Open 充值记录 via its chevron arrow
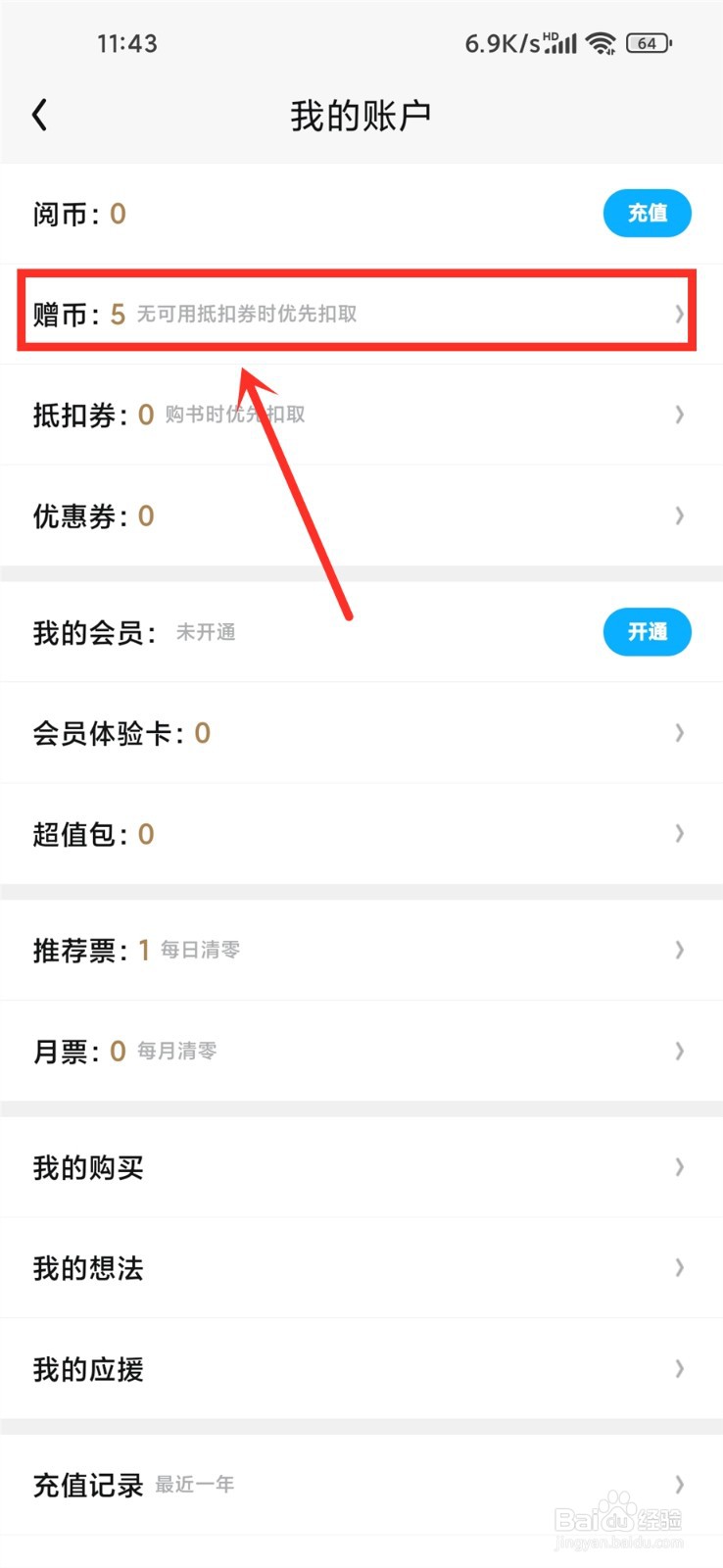The image size is (723, 1568). (681, 1483)
